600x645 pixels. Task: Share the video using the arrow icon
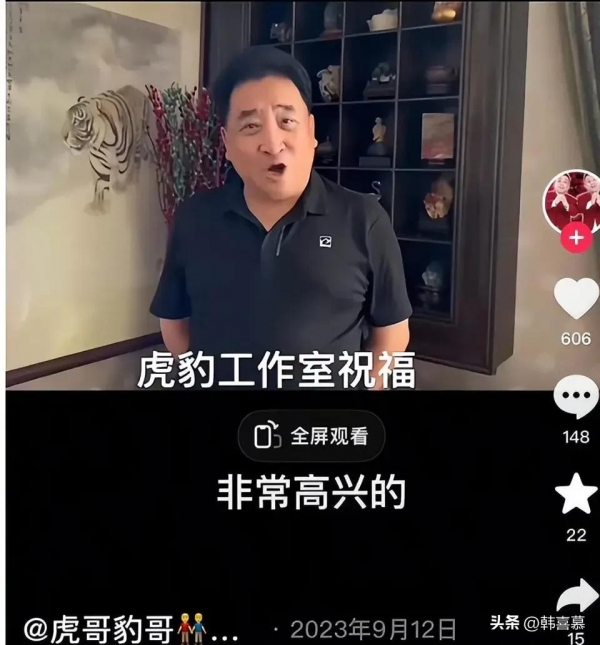577,594
